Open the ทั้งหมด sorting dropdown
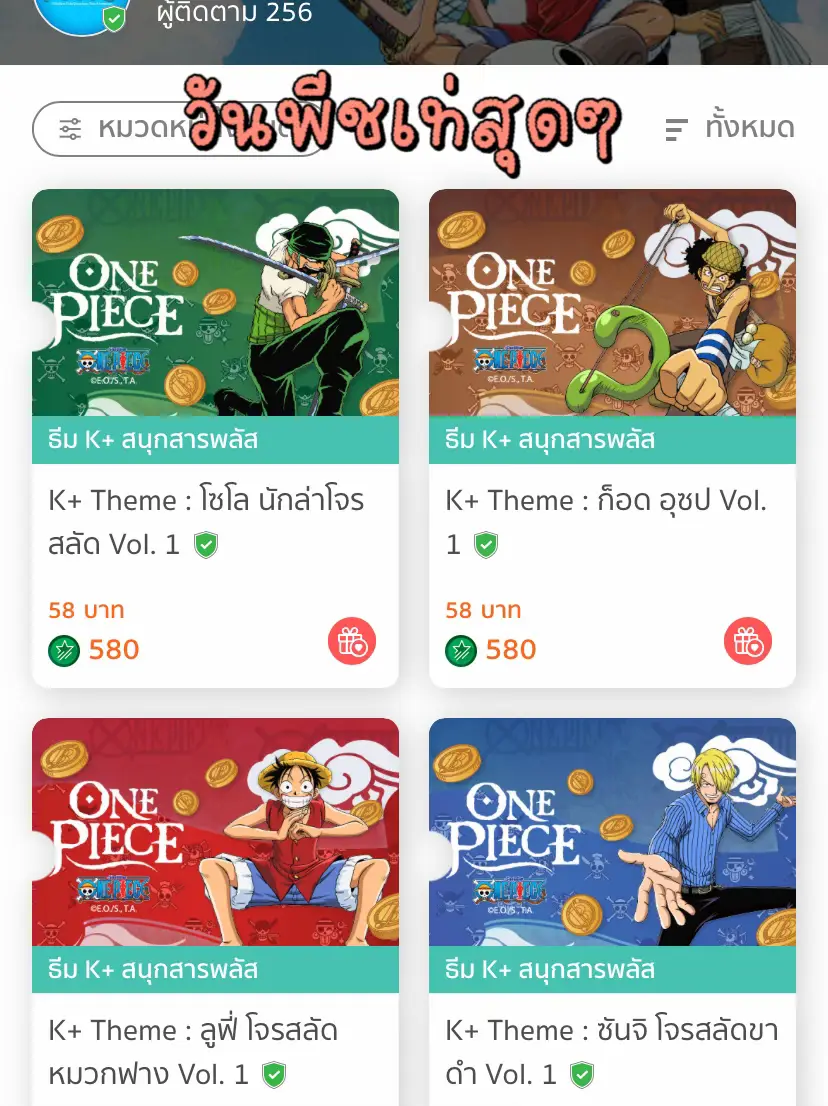 [x=751, y=128]
